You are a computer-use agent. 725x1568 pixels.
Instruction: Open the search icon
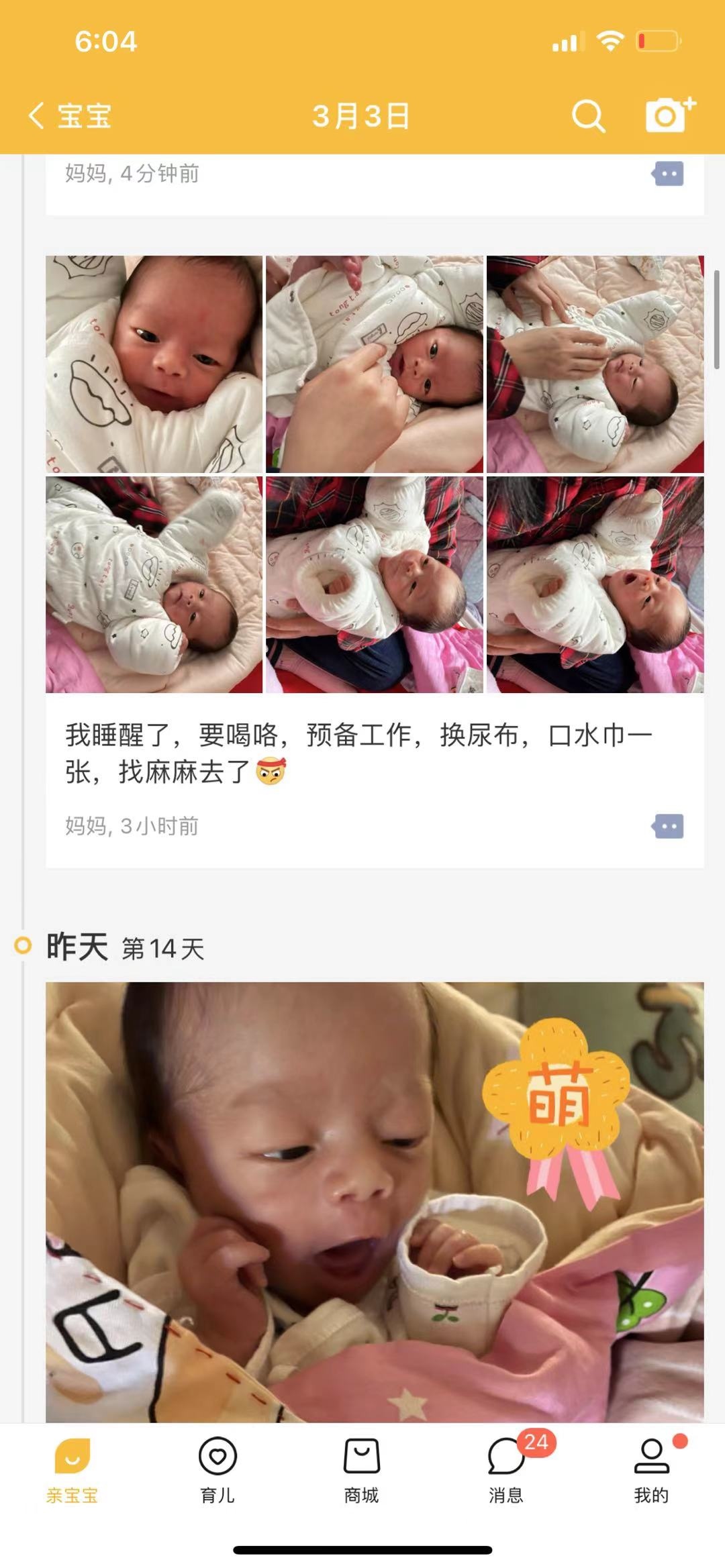click(588, 116)
